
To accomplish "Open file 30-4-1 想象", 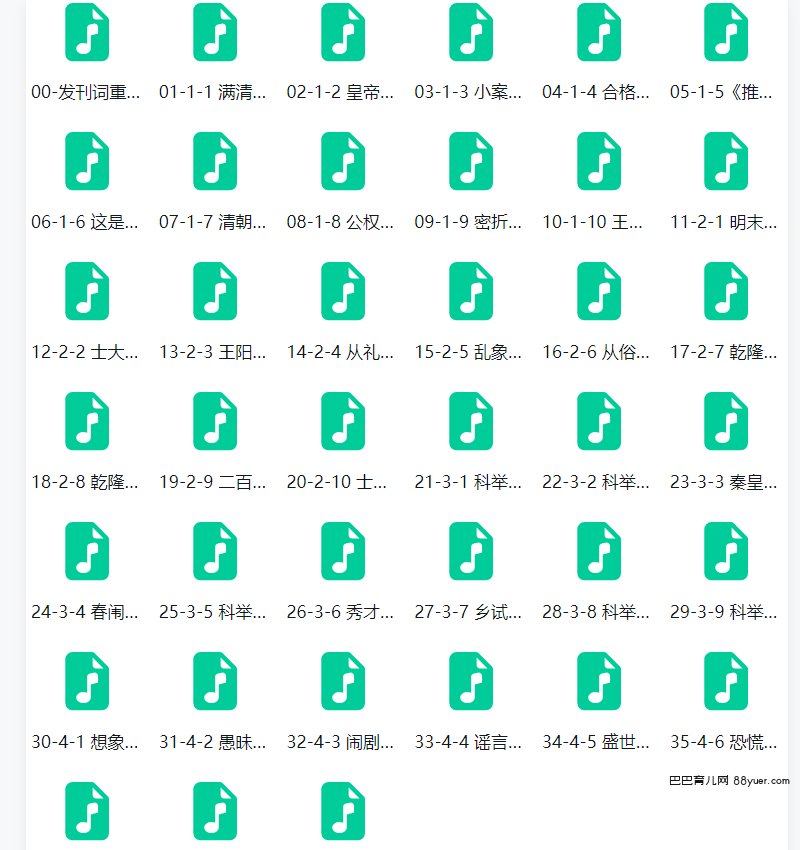I will tap(87, 681).
